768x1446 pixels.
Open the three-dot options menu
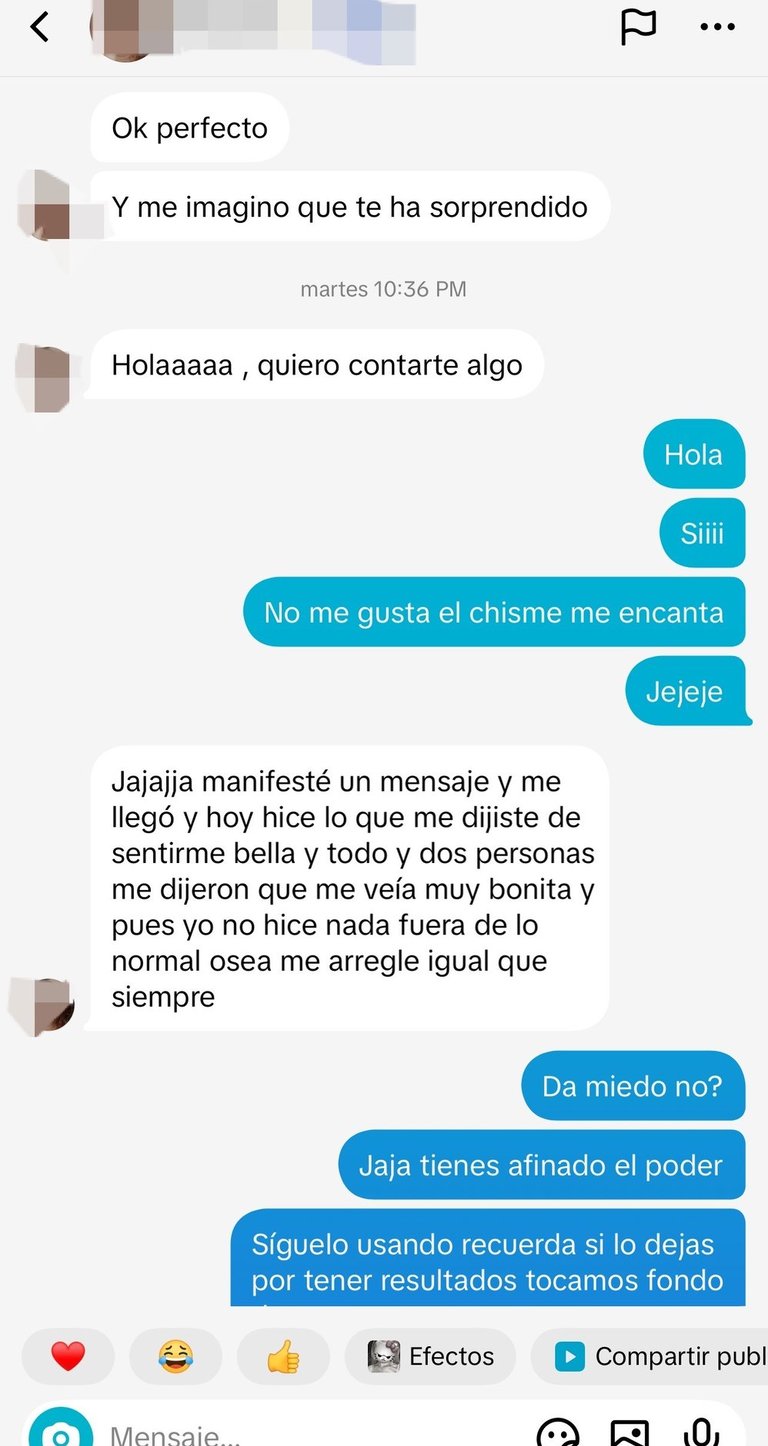[717, 28]
